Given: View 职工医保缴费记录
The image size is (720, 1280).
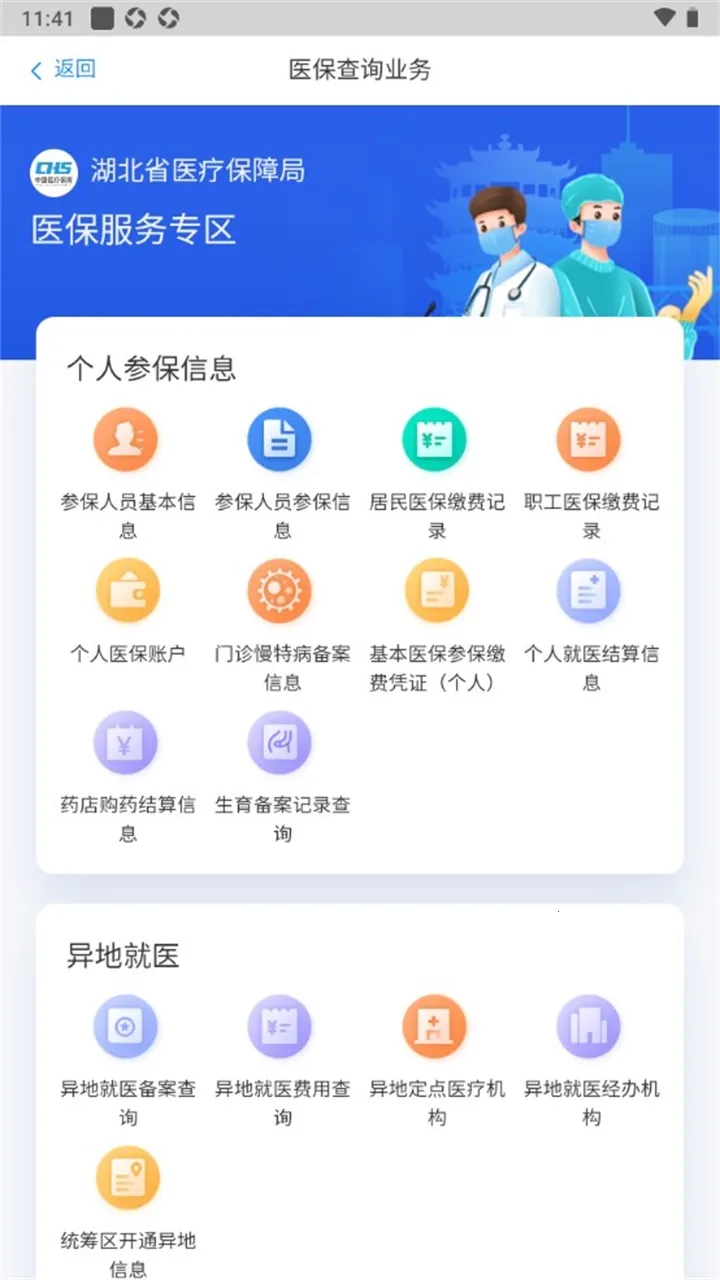Looking at the screenshot, I should tap(590, 440).
